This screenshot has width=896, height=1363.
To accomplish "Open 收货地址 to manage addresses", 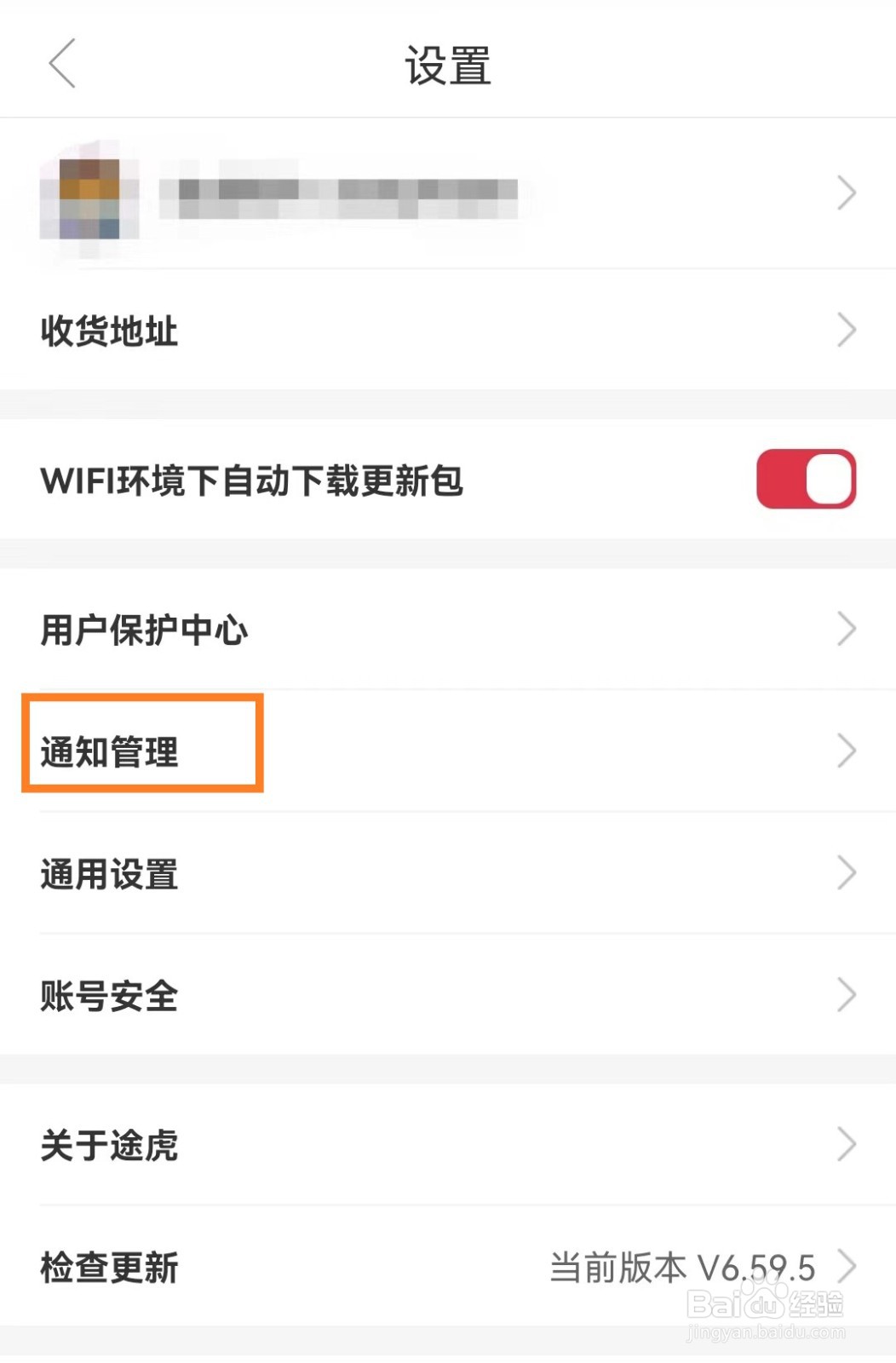I will pos(109,331).
